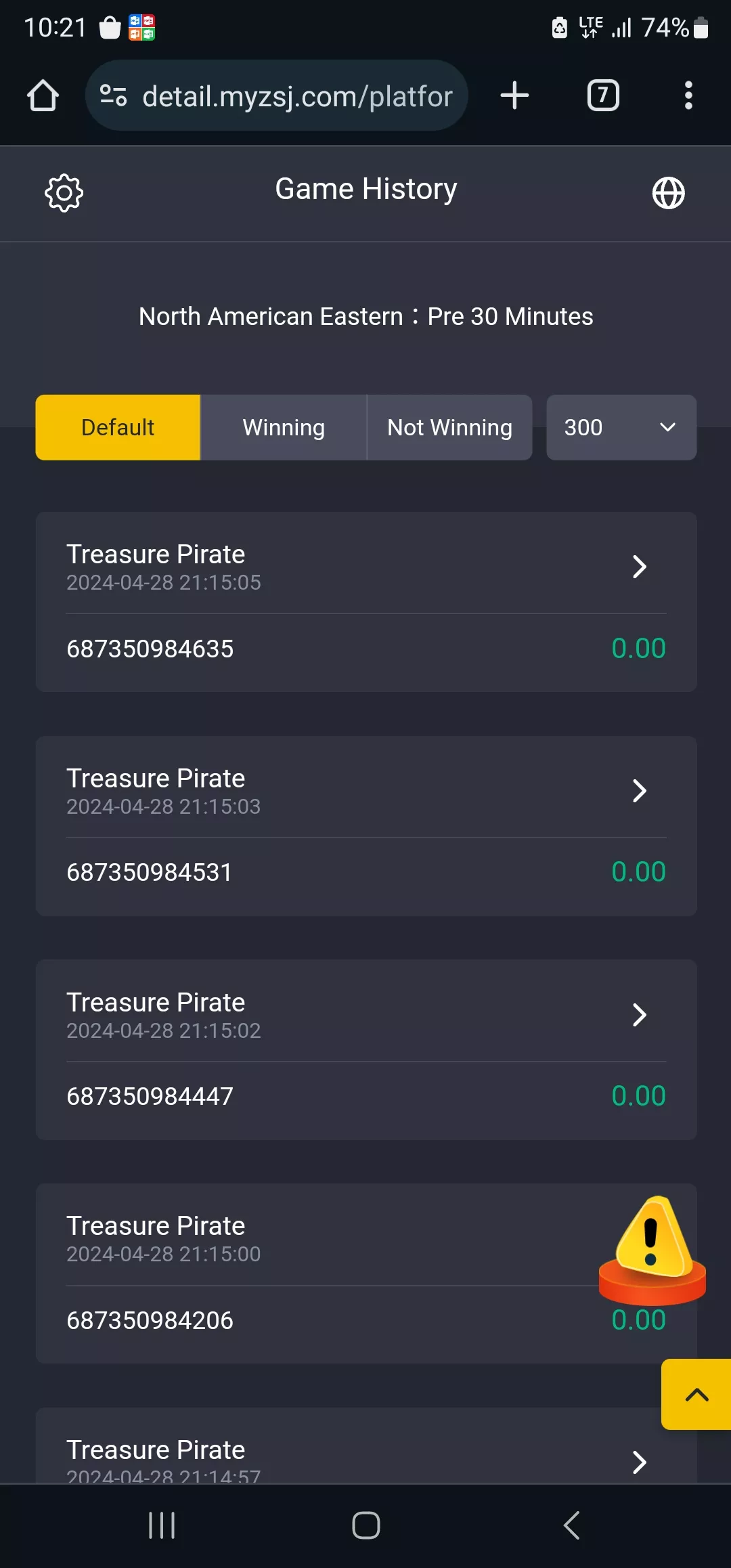Switch to the Winning tab

coord(284,427)
